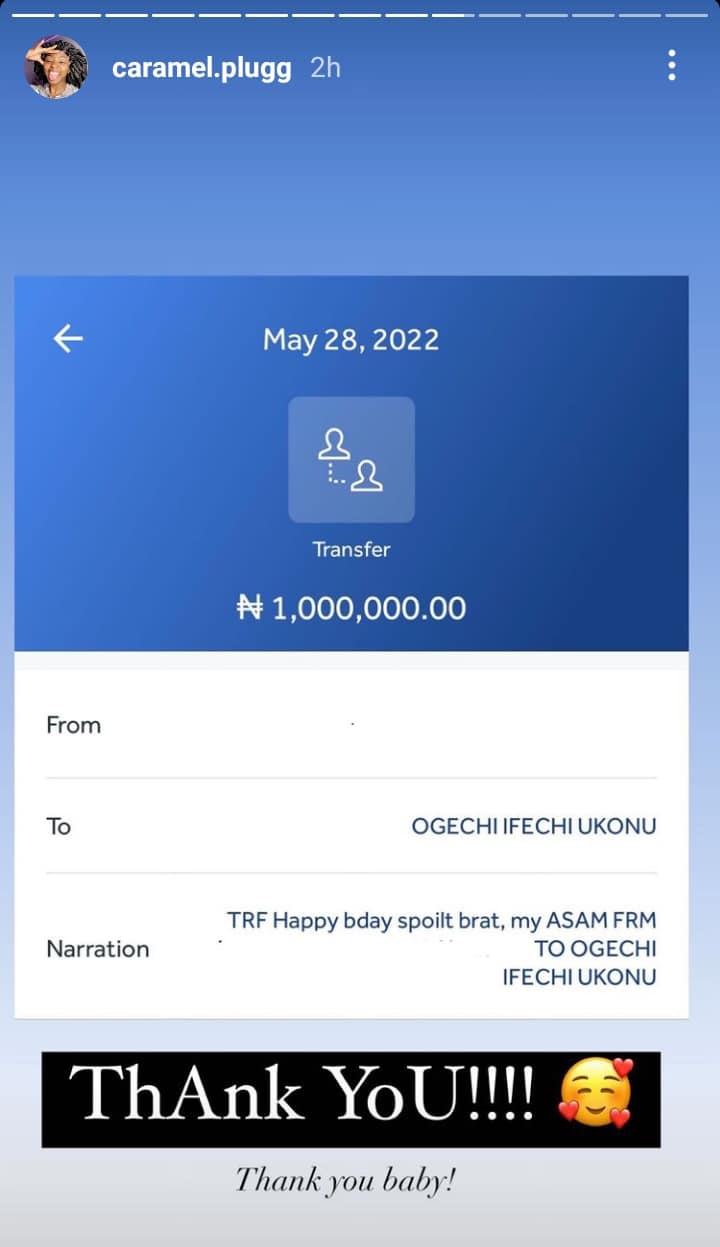This screenshot has height=1247, width=720.
Task: Open the story overflow menu
Action: (x=671, y=66)
